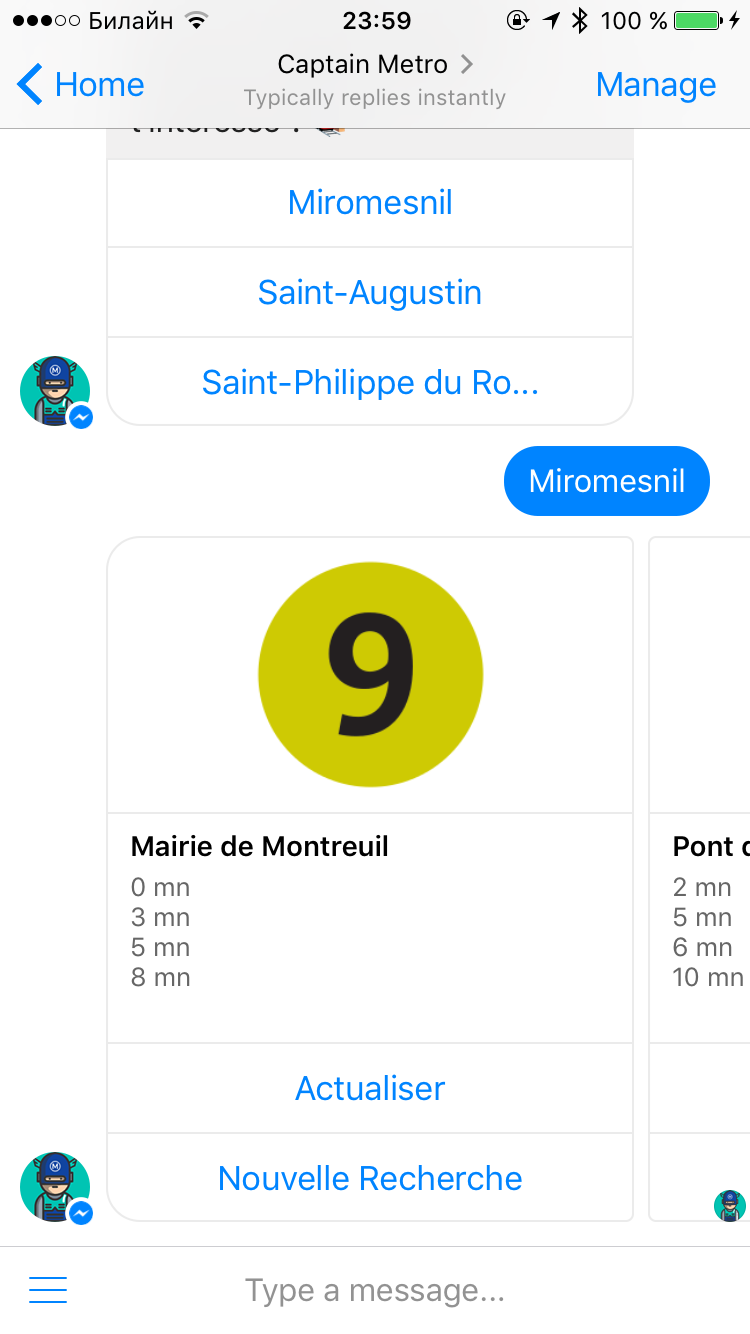The width and height of the screenshot is (750, 1334).
Task: Start a Nouvelle Recherche
Action: [x=370, y=1178]
